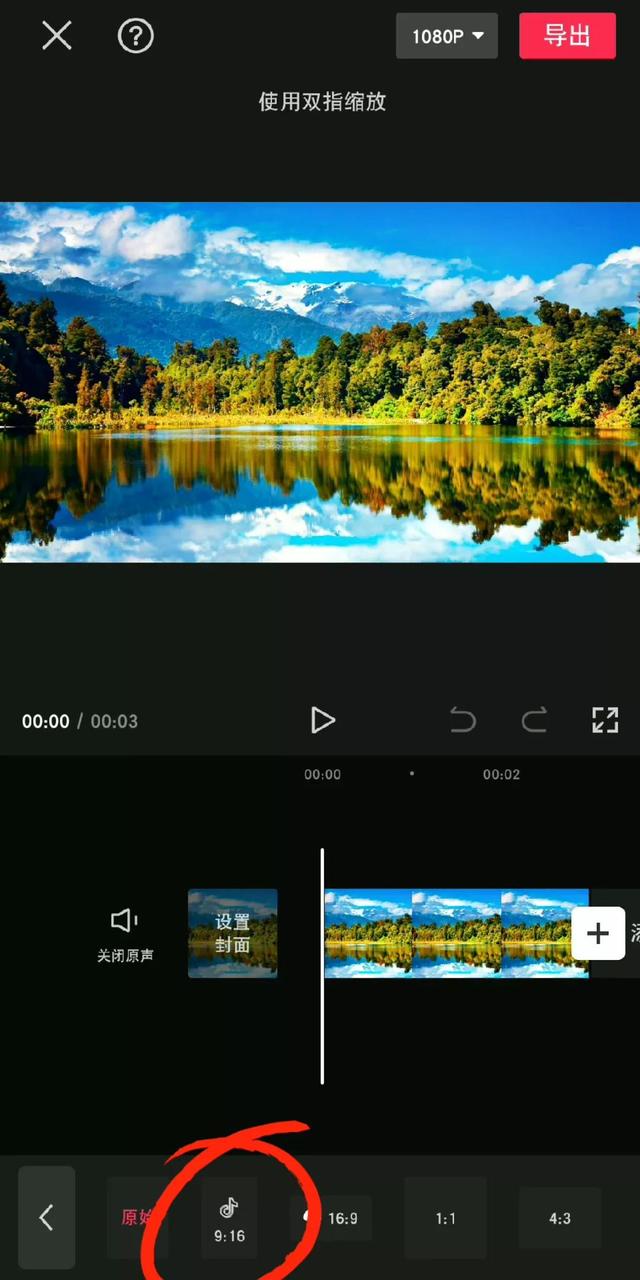Open the help question mark icon

[x=136, y=36]
